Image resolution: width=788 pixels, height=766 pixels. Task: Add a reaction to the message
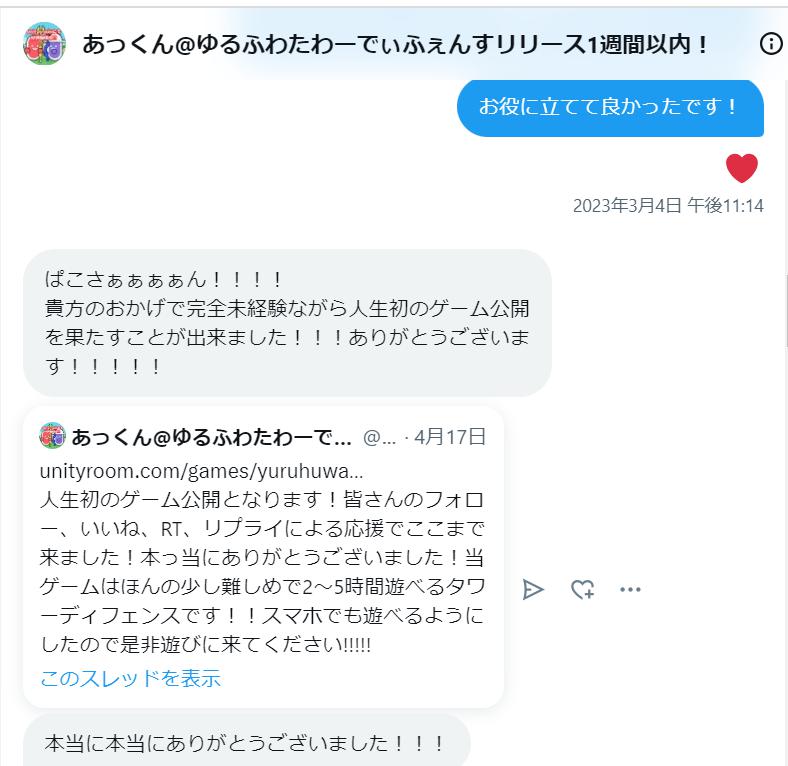[x=582, y=589]
